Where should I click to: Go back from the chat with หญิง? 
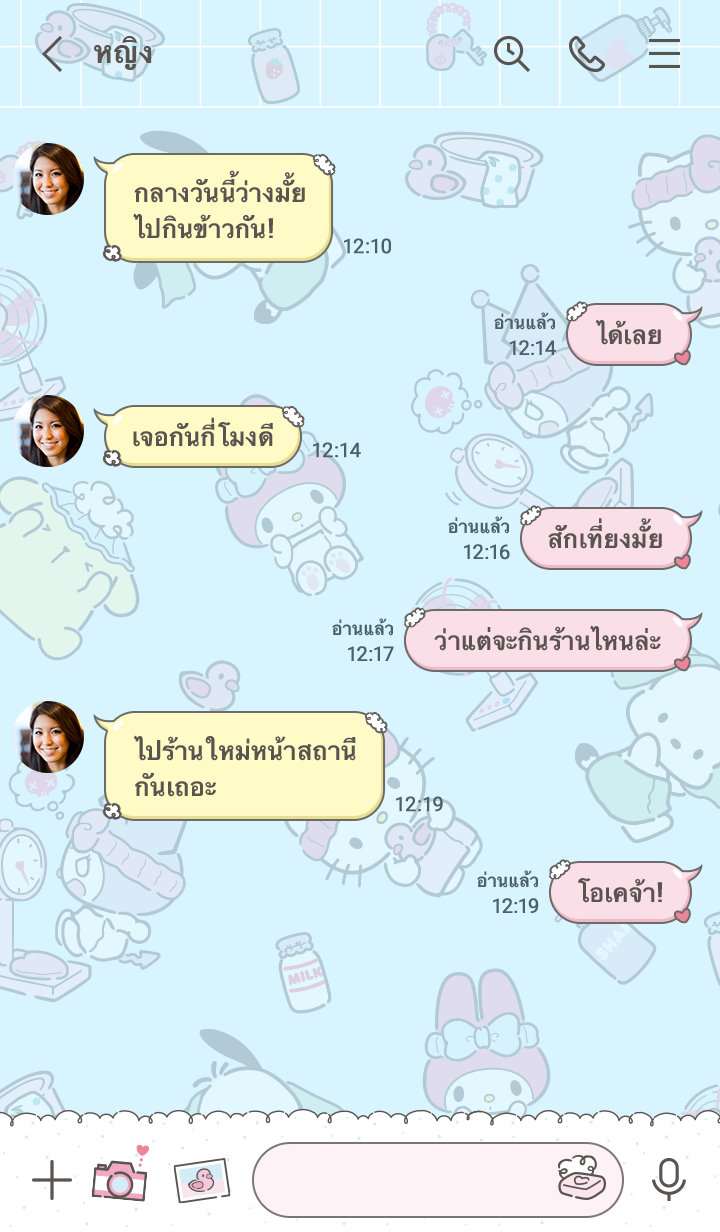52,54
